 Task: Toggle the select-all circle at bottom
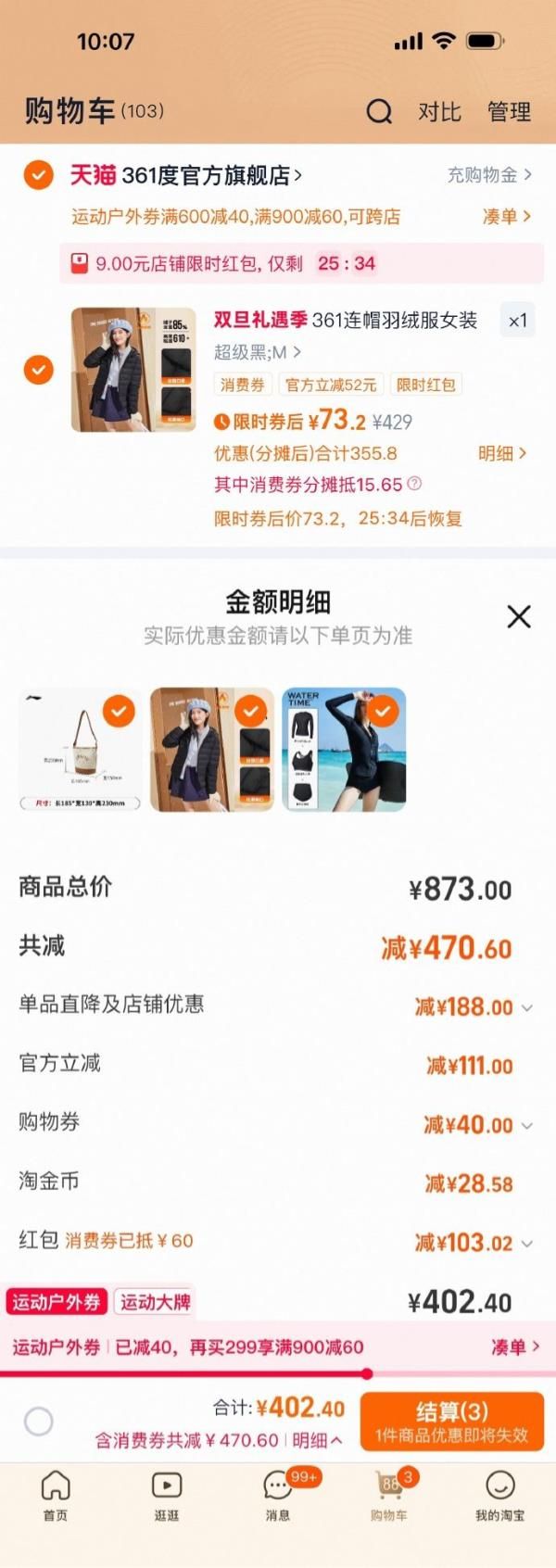point(38,1421)
